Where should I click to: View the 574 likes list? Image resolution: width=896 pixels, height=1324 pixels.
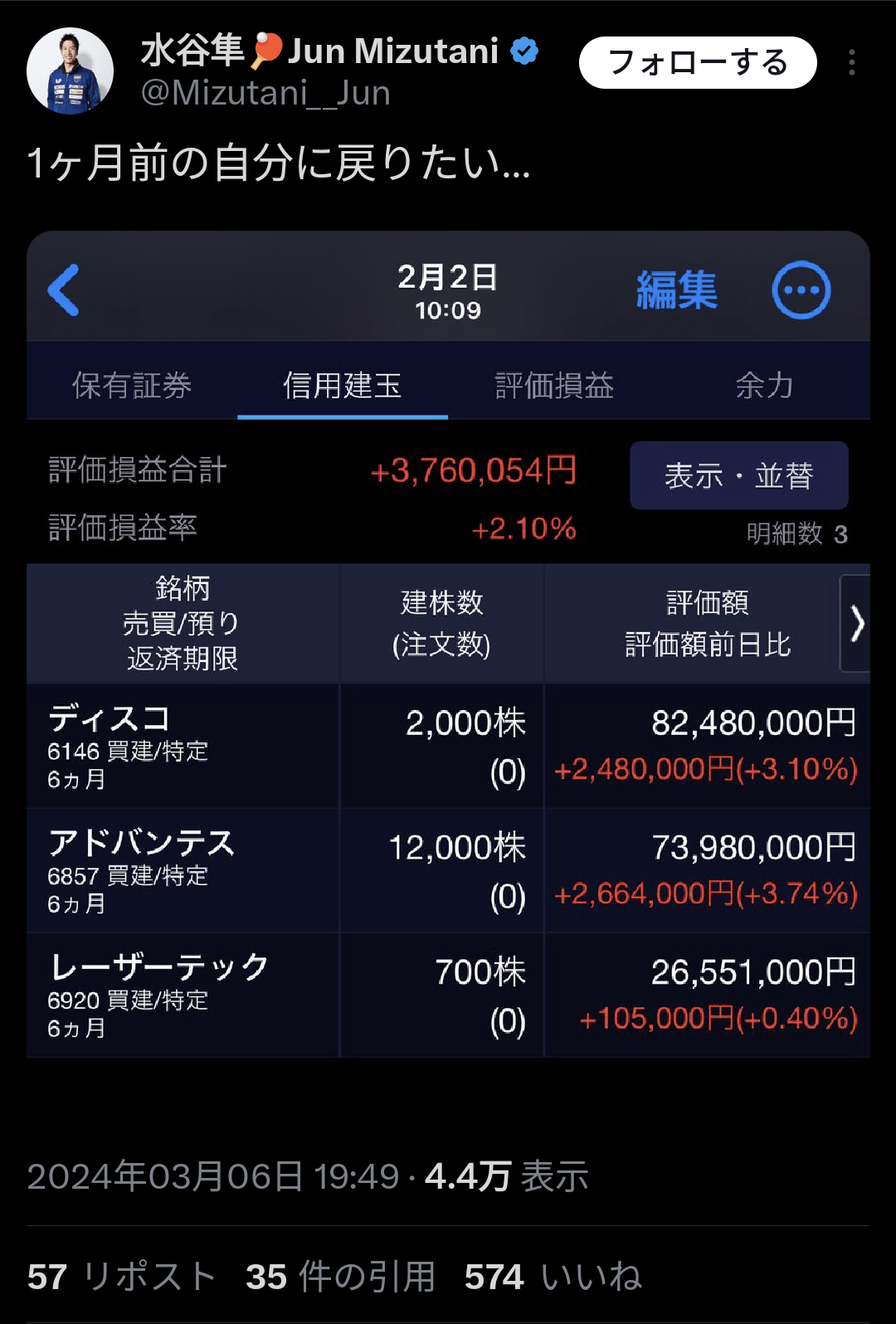(x=553, y=1277)
